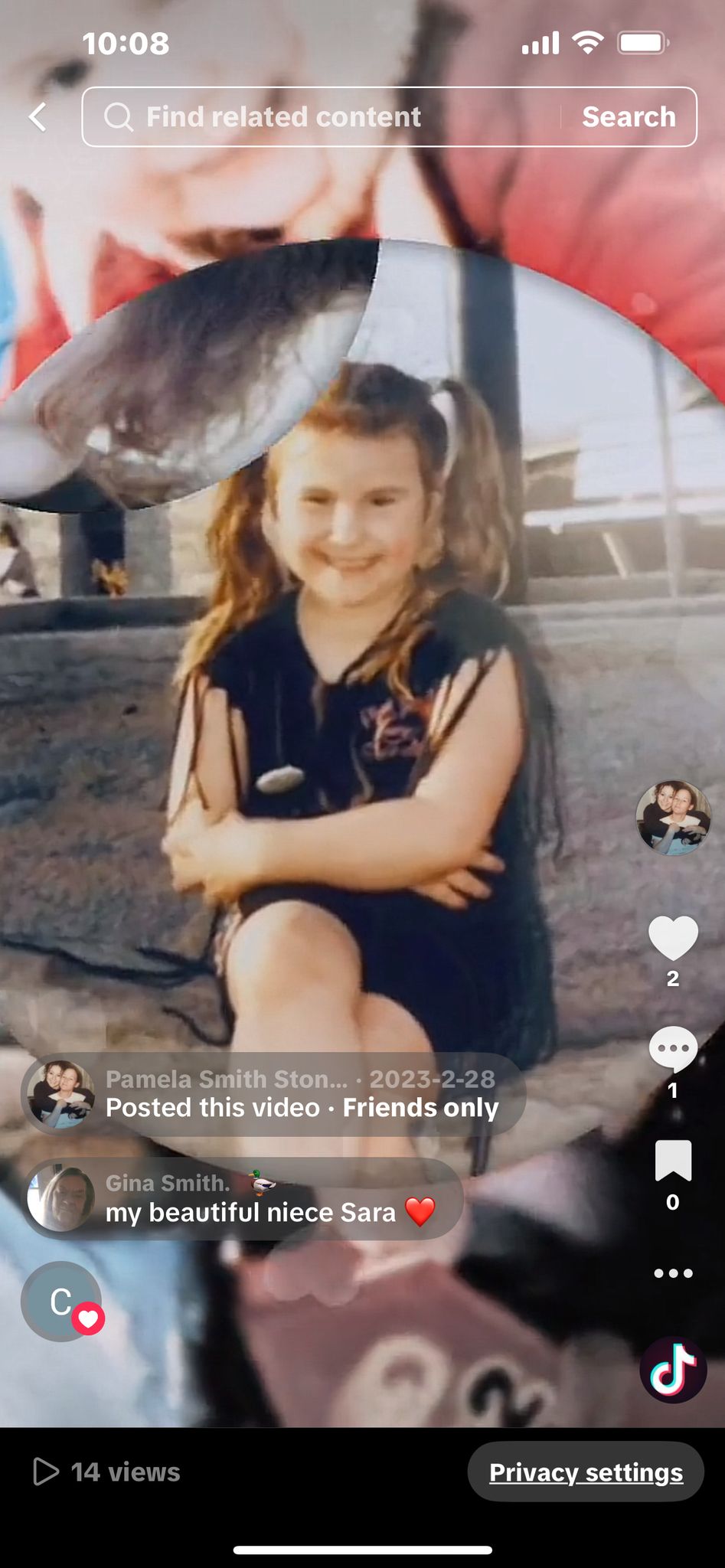Open the spinning TikTok sound disc
The height and width of the screenshot is (1568, 725).
(x=673, y=1370)
